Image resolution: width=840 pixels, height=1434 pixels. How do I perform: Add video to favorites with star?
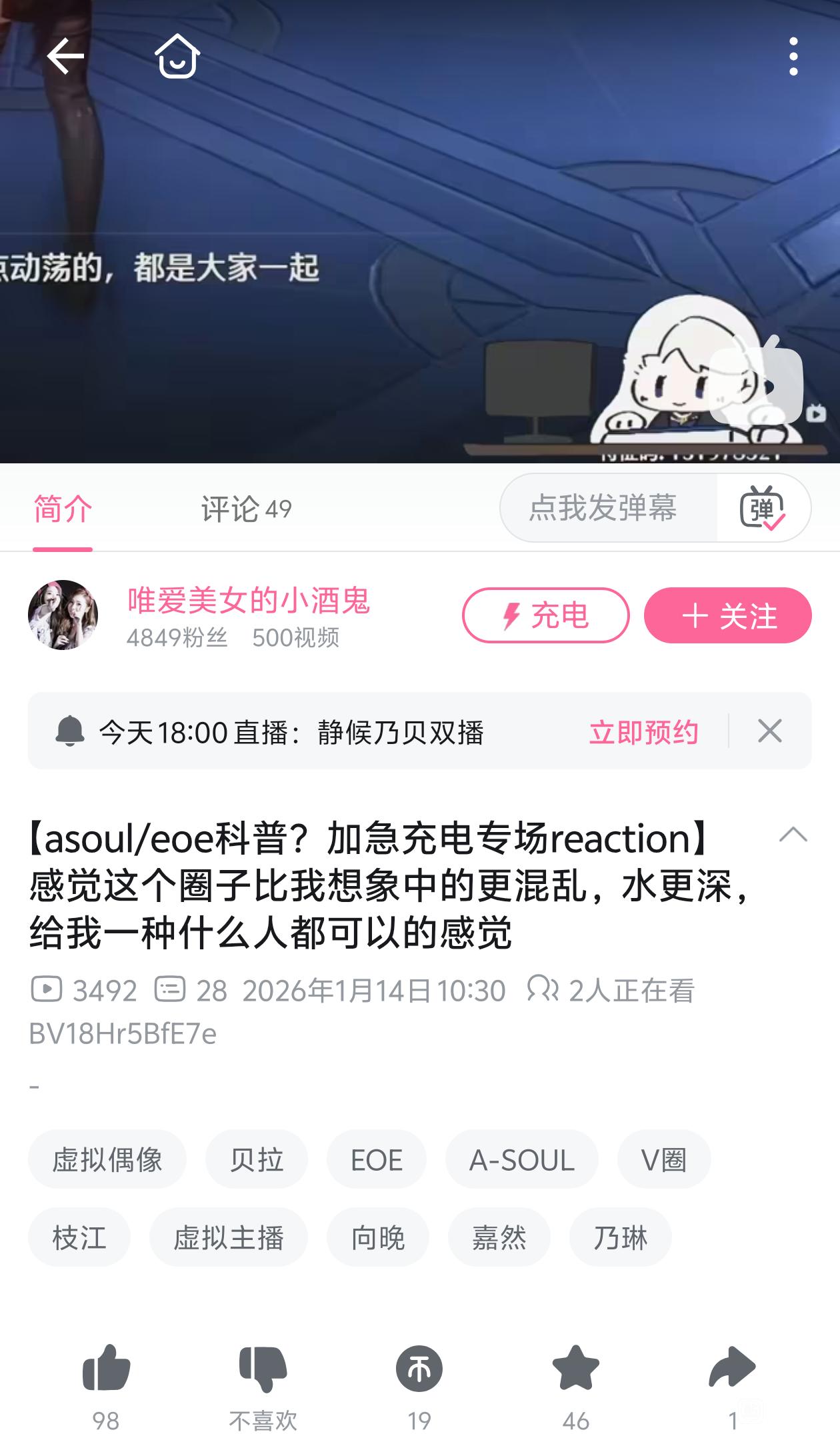[575, 1370]
